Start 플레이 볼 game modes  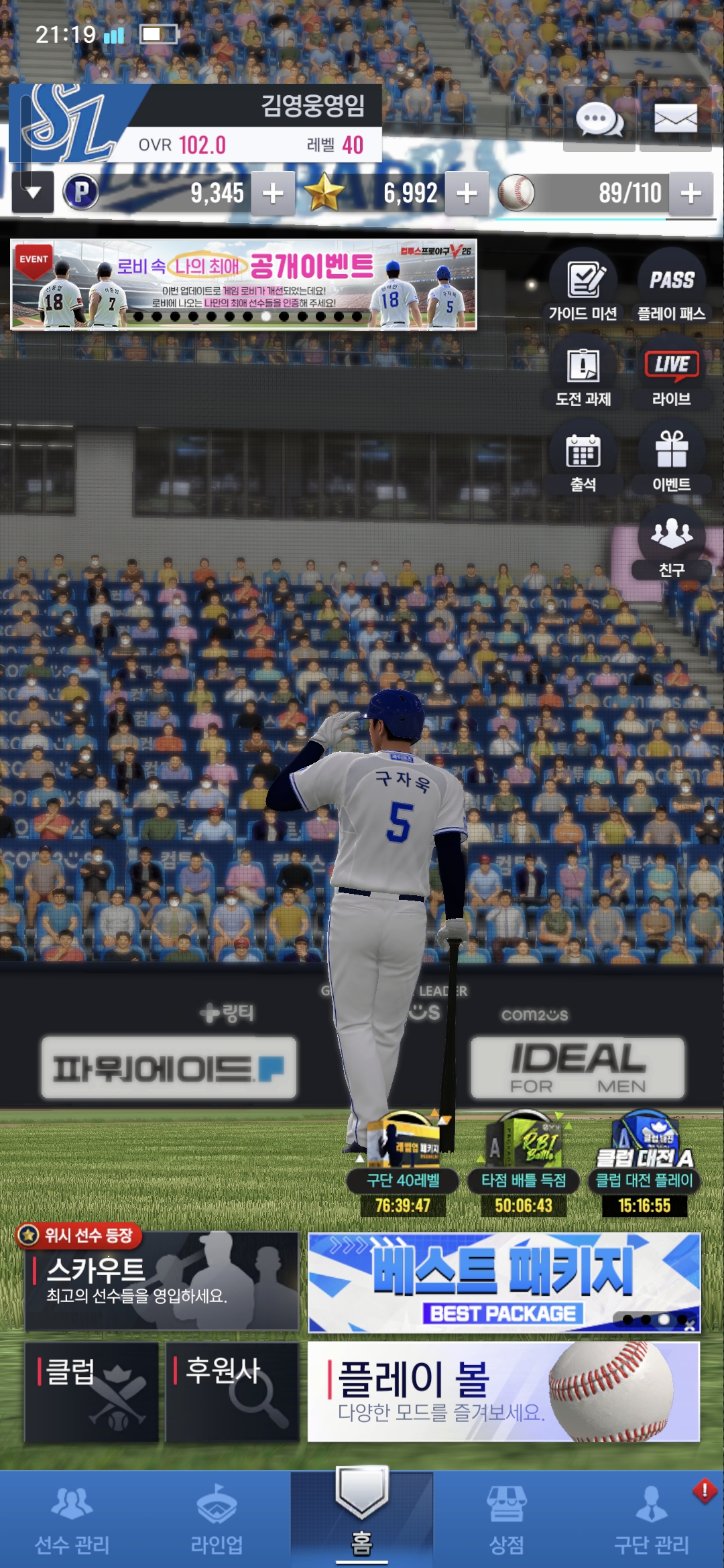[x=504, y=1392]
